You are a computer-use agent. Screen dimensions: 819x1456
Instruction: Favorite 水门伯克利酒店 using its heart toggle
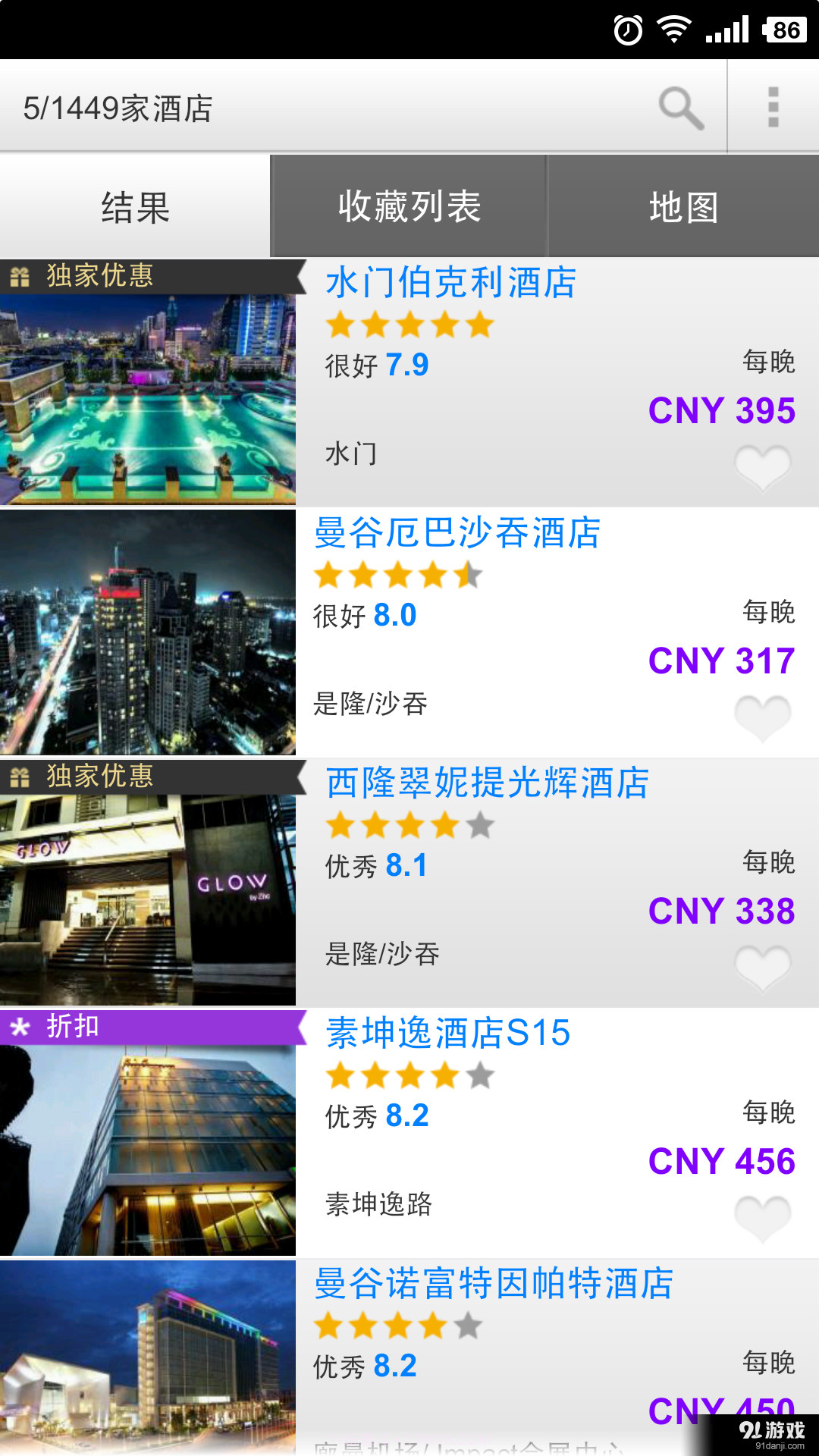(x=762, y=468)
